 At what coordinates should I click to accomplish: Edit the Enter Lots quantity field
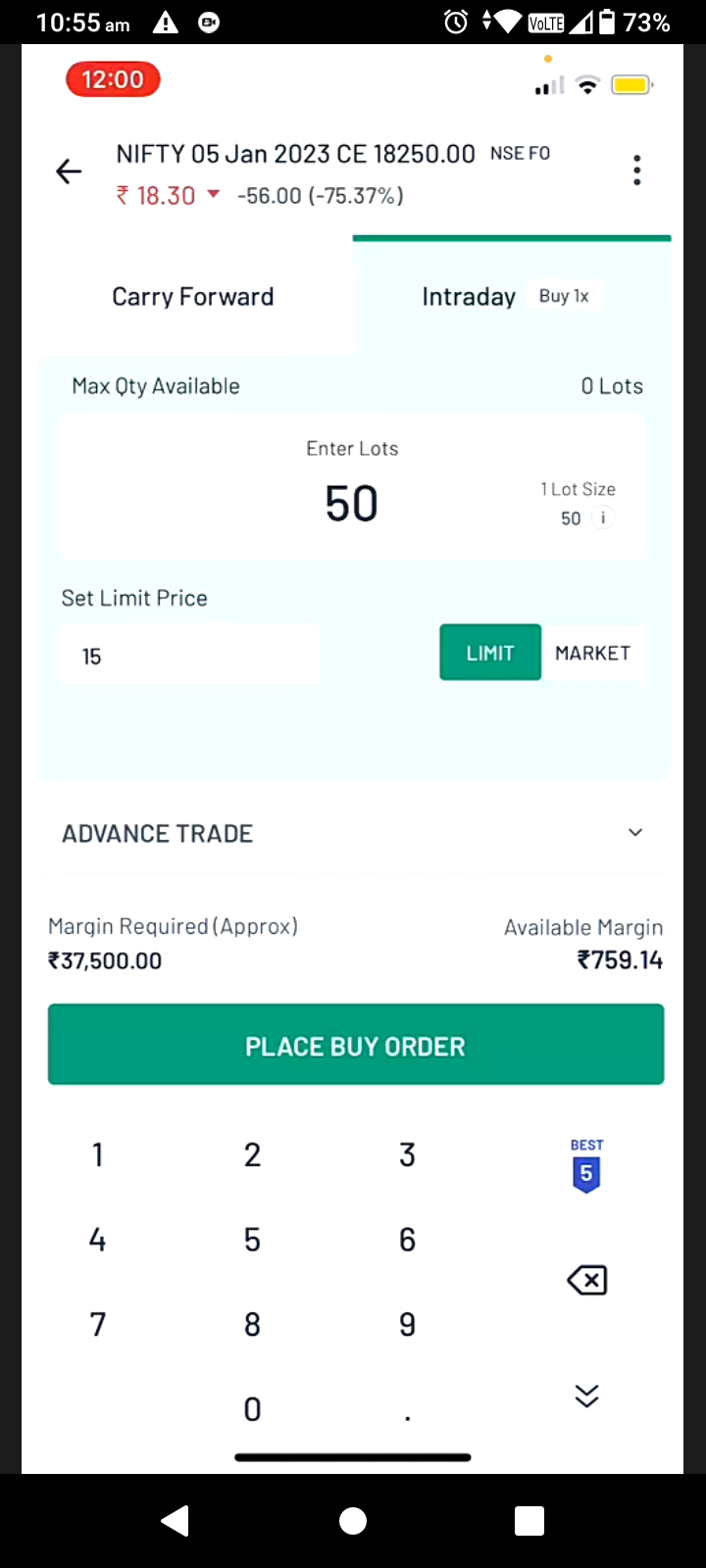[352, 504]
